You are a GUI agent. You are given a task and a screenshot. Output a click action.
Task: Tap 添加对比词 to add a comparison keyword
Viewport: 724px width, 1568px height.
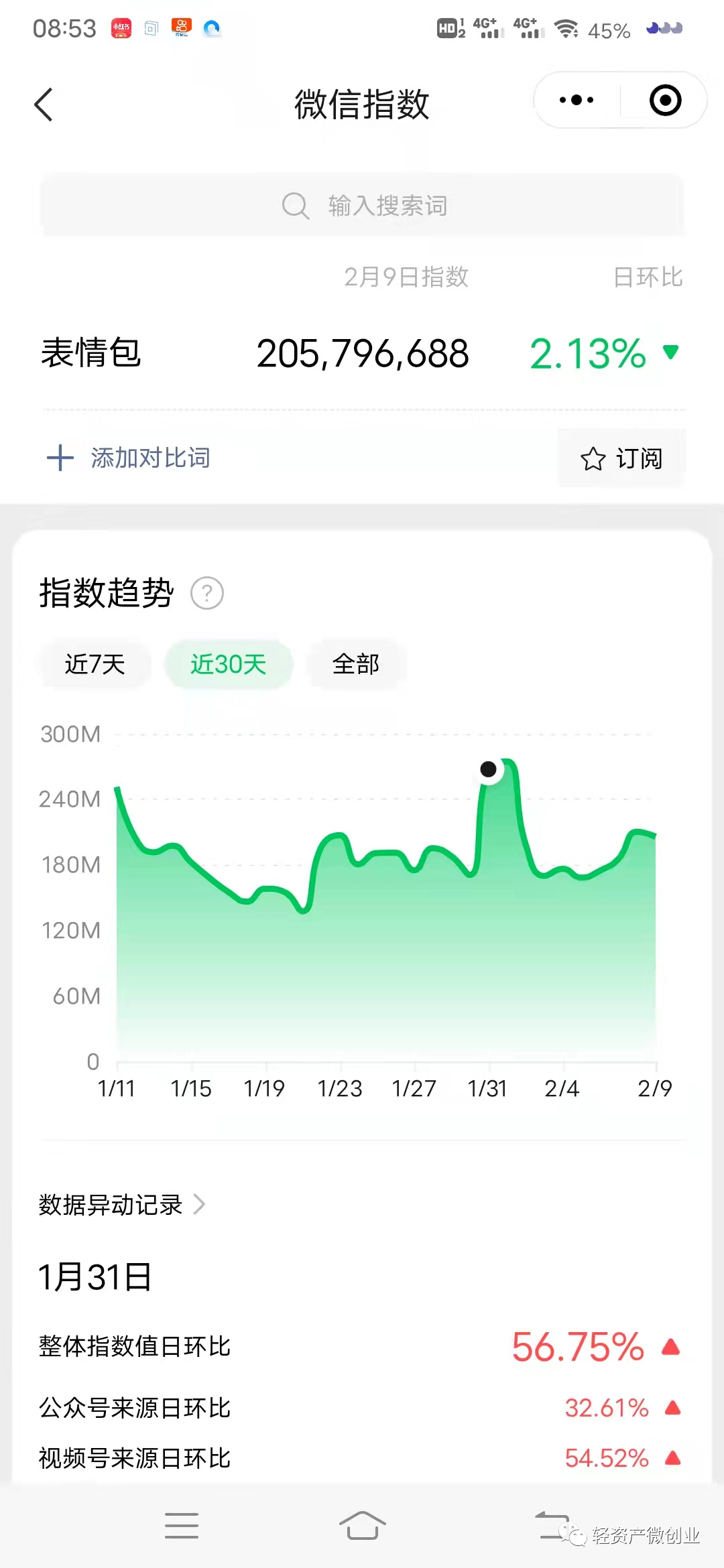pos(129,458)
